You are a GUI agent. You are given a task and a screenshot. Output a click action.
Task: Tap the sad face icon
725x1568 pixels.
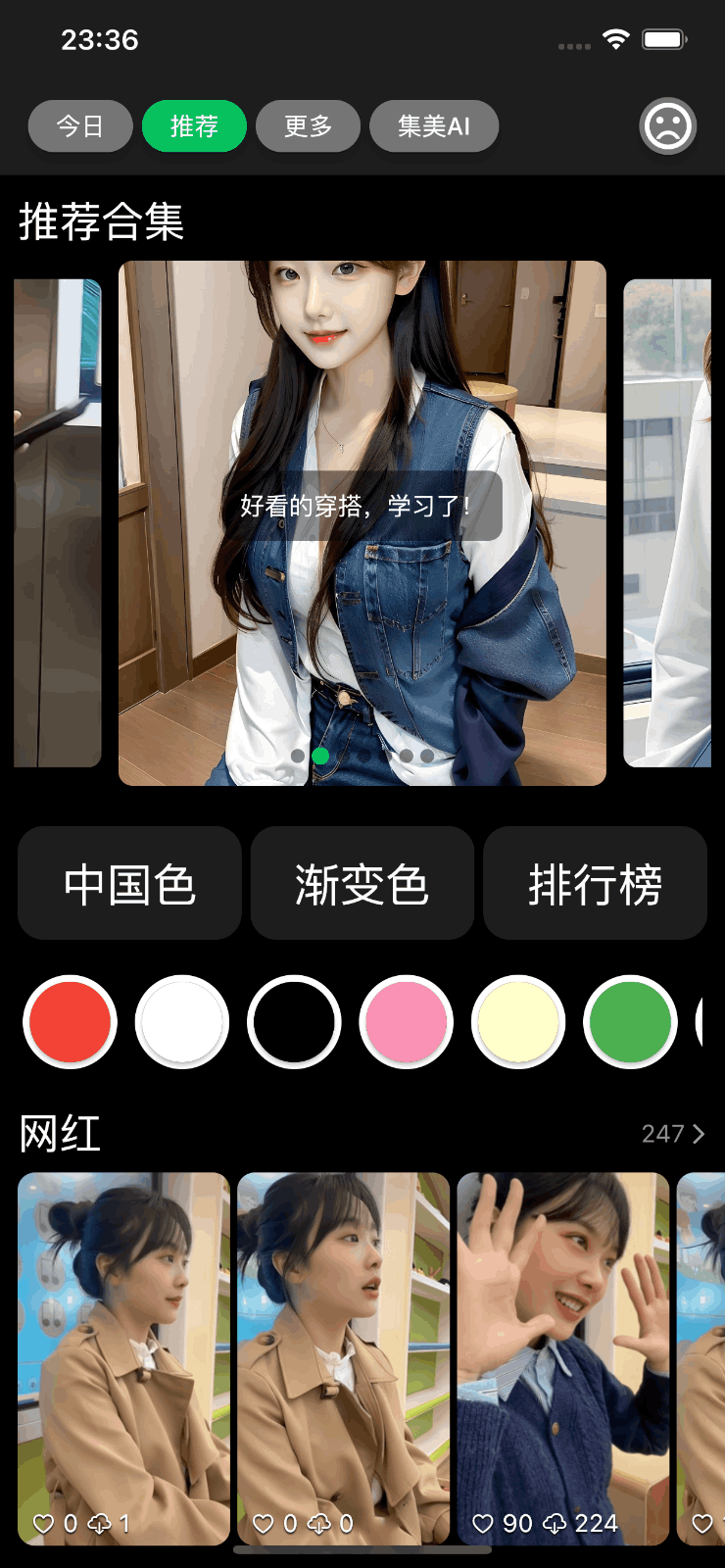pyautogui.click(x=668, y=126)
